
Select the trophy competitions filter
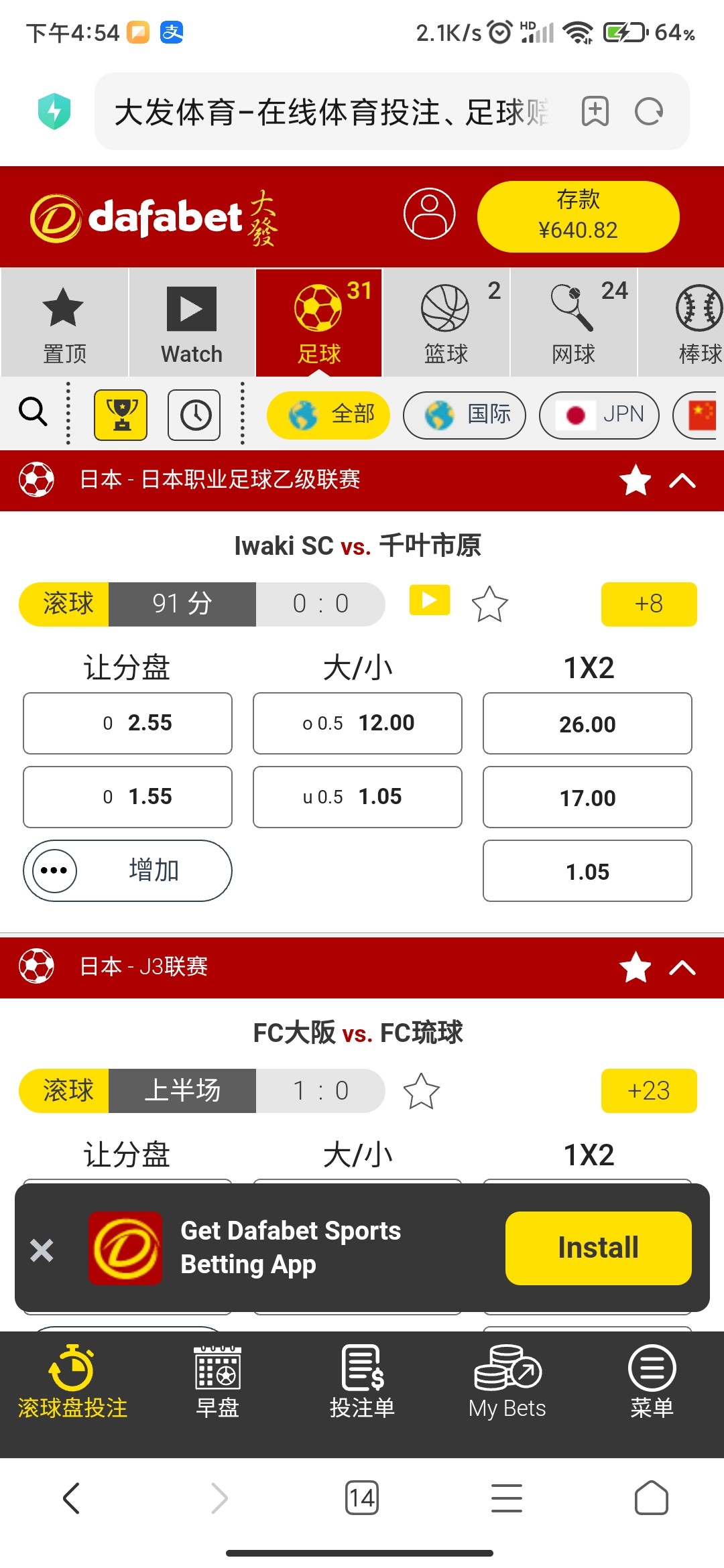coord(121,415)
